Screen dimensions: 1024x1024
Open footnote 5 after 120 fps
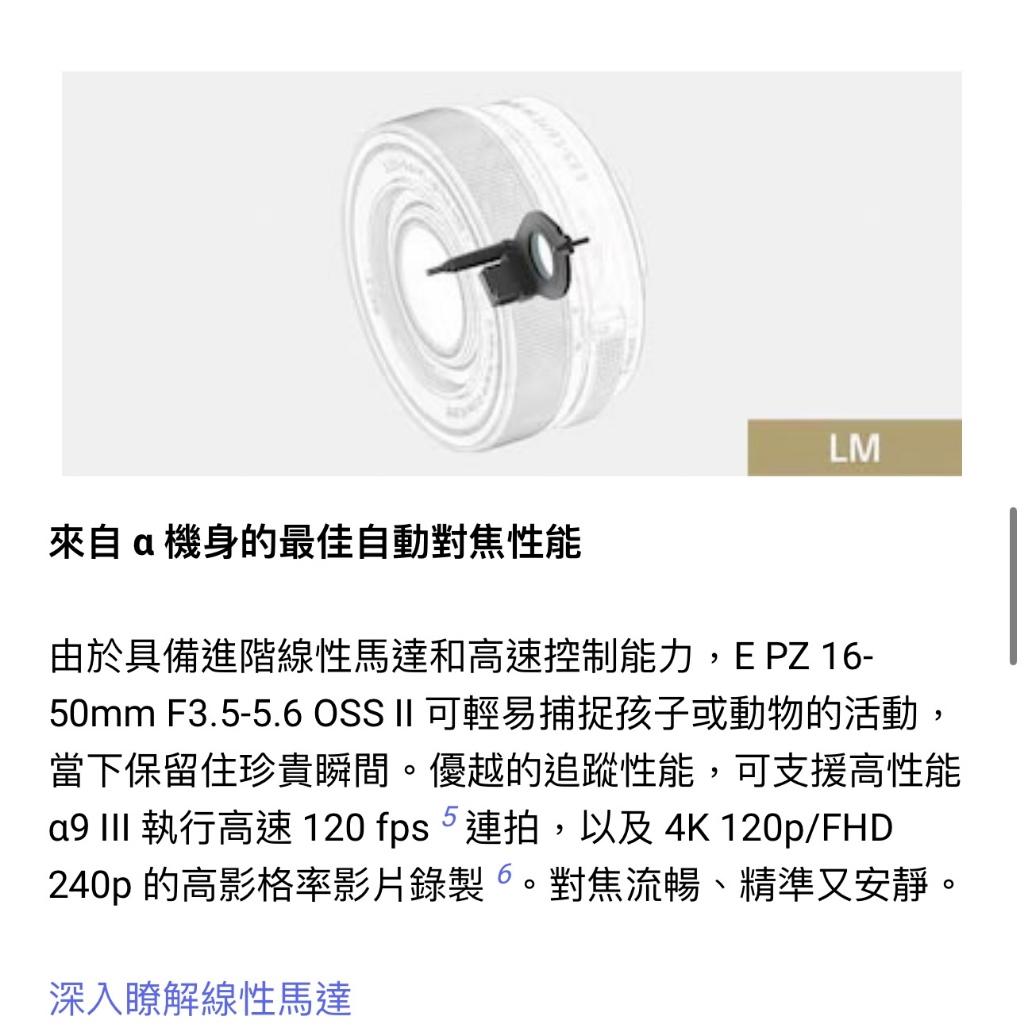449,816
